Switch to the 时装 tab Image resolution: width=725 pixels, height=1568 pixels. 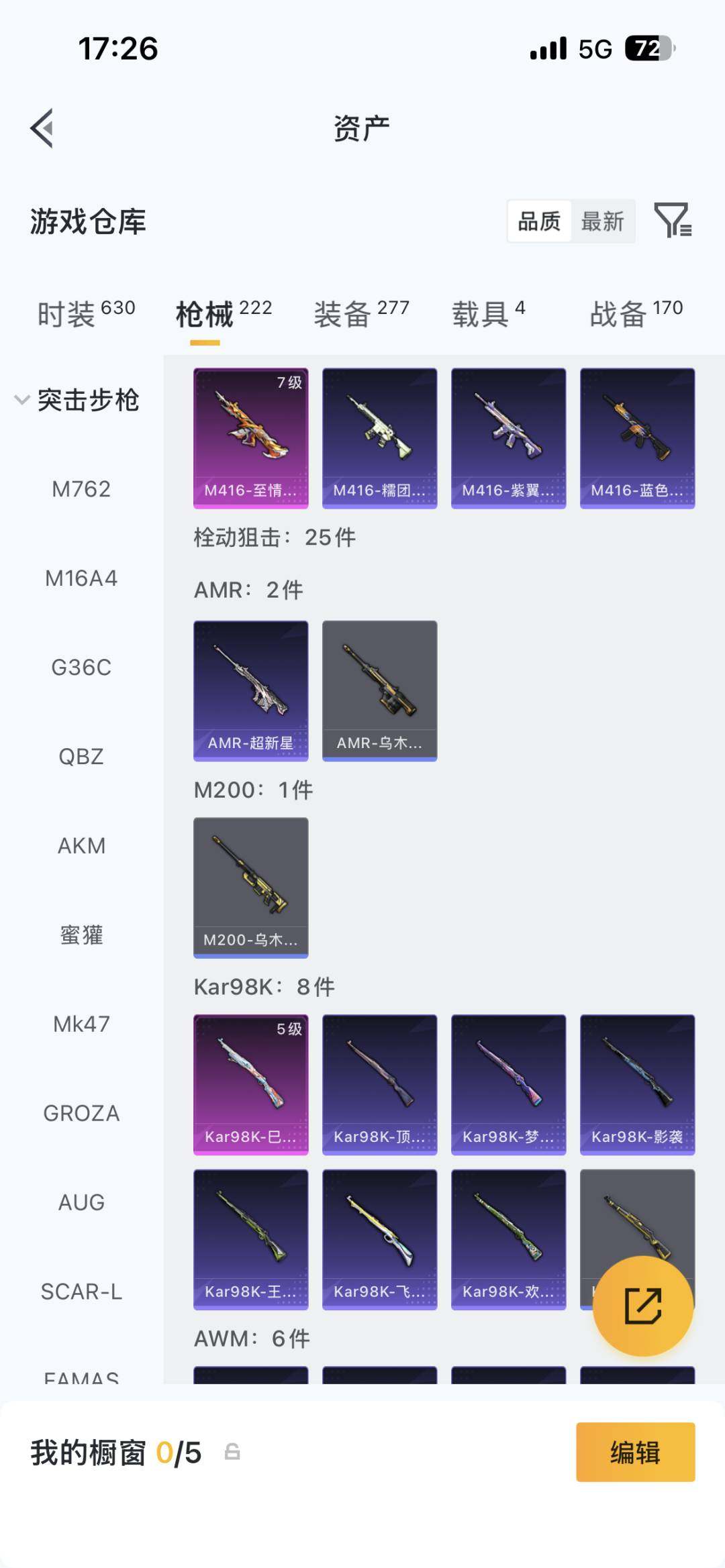[x=85, y=313]
